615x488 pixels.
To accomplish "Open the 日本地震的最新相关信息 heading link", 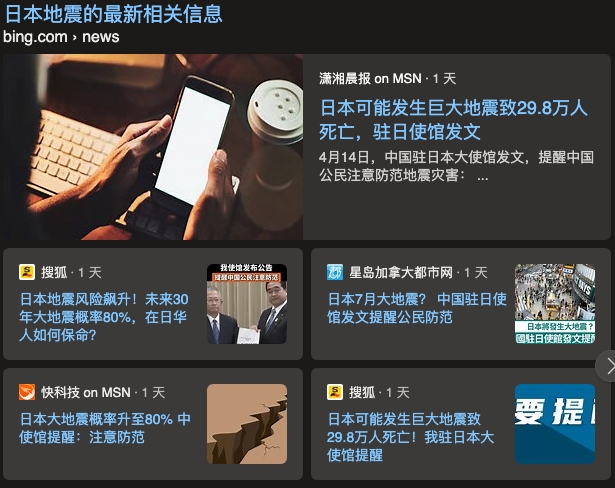I will pos(112,14).
